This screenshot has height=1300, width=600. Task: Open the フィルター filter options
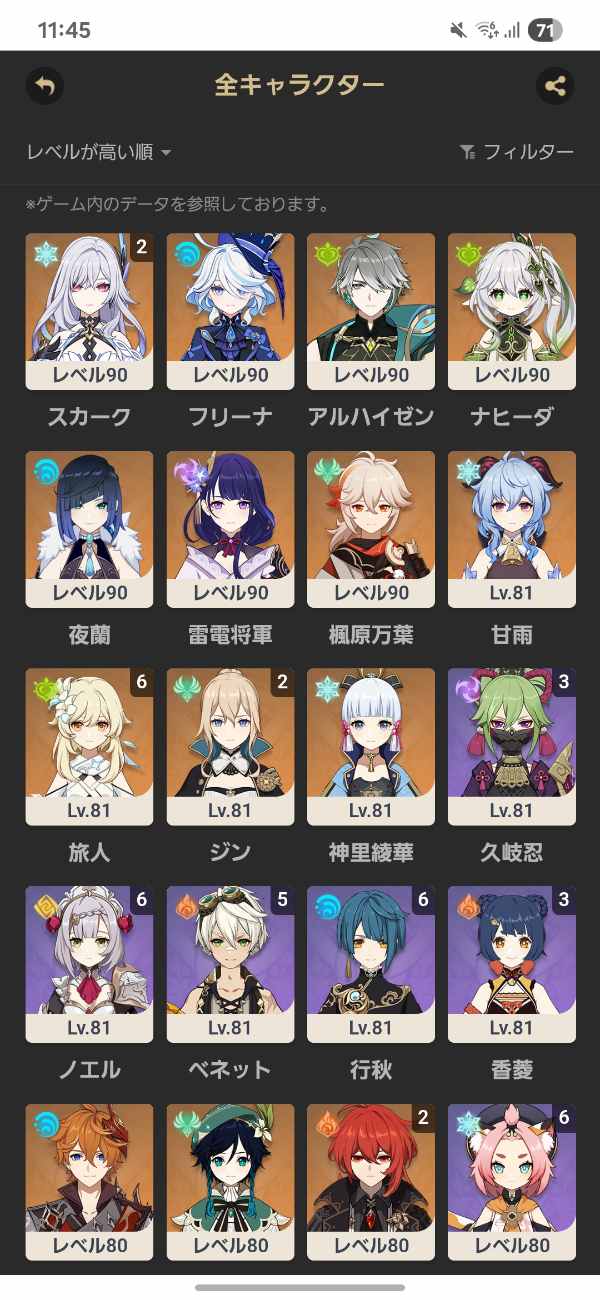click(x=516, y=152)
